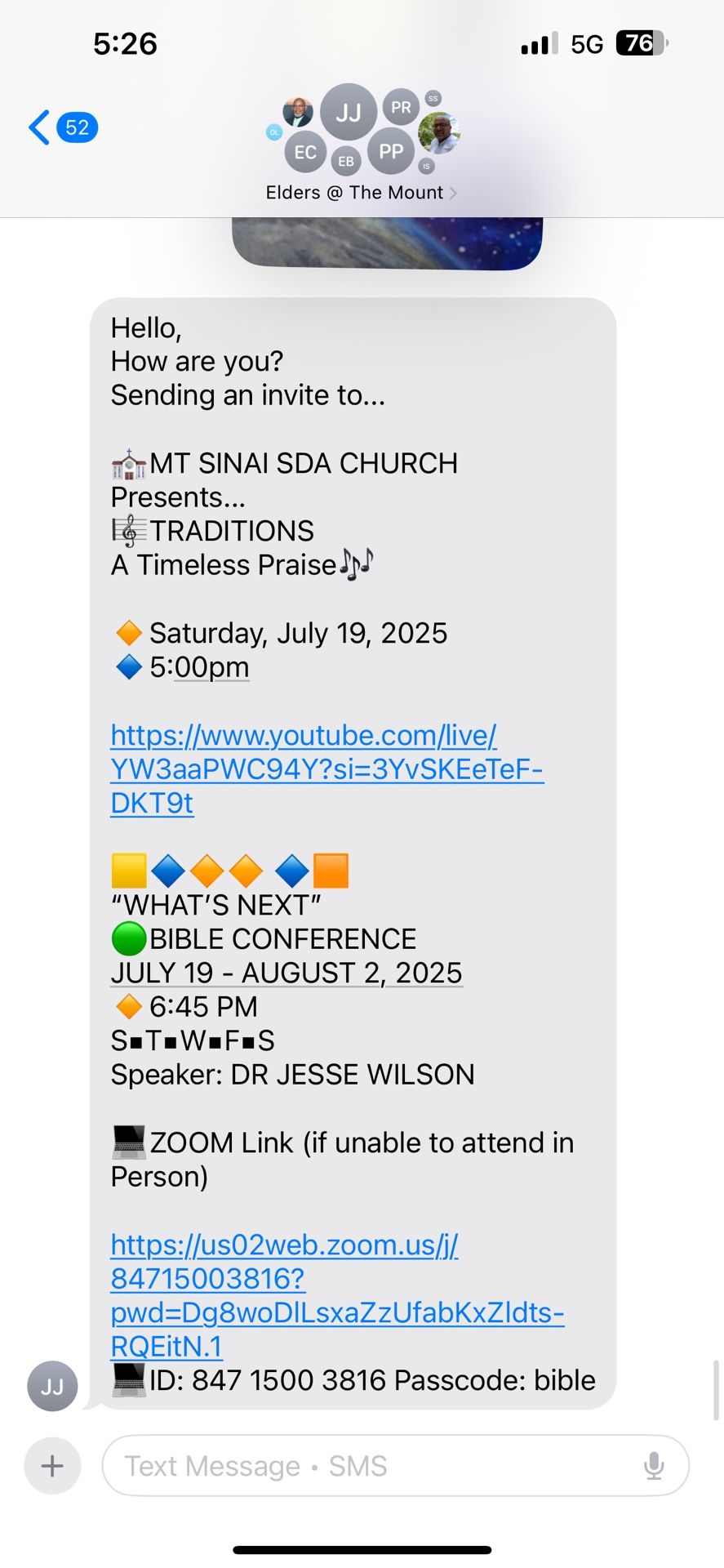Tap the July 19 - August 2, 2025 date

click(x=286, y=973)
